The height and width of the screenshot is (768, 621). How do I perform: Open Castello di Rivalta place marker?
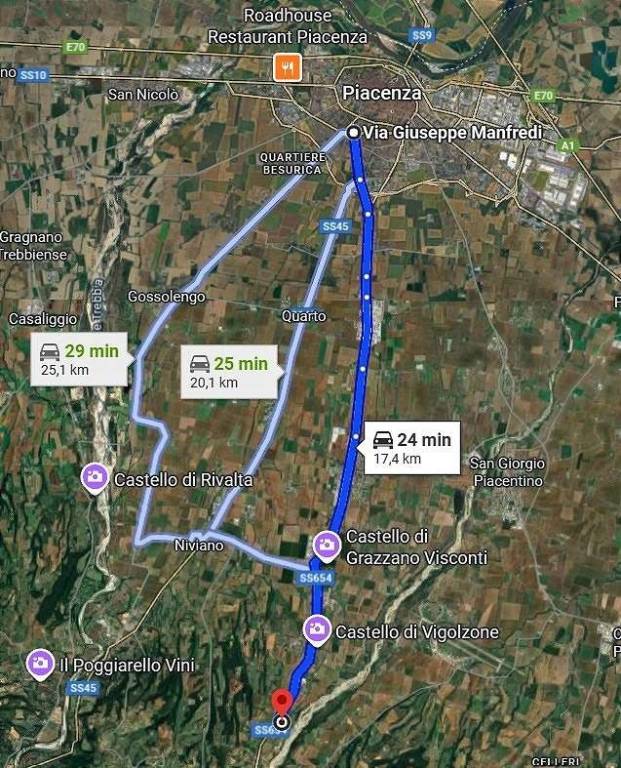point(95,478)
